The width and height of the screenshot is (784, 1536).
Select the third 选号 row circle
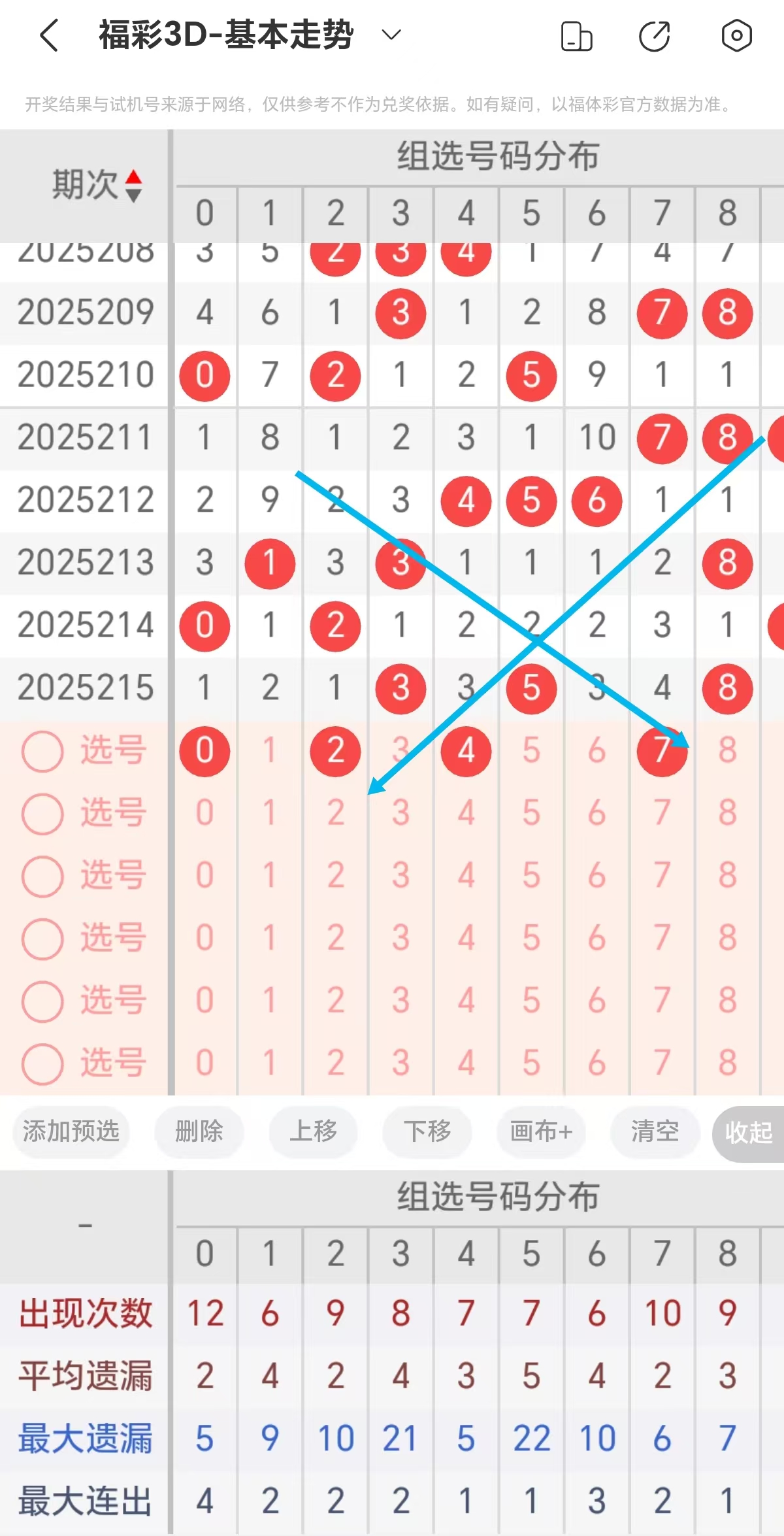tap(42, 875)
